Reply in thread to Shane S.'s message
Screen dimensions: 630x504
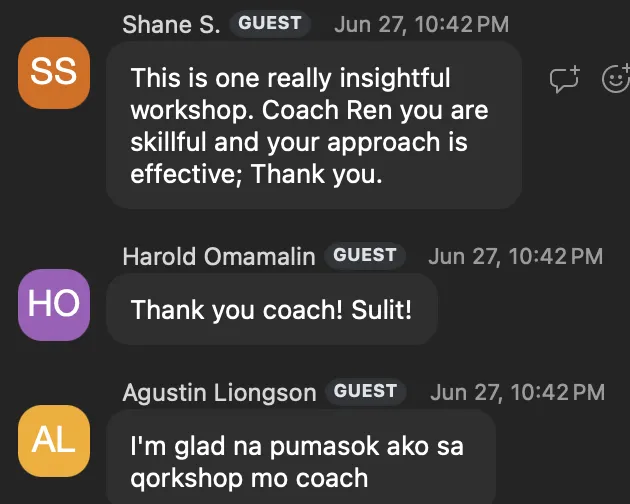565,79
